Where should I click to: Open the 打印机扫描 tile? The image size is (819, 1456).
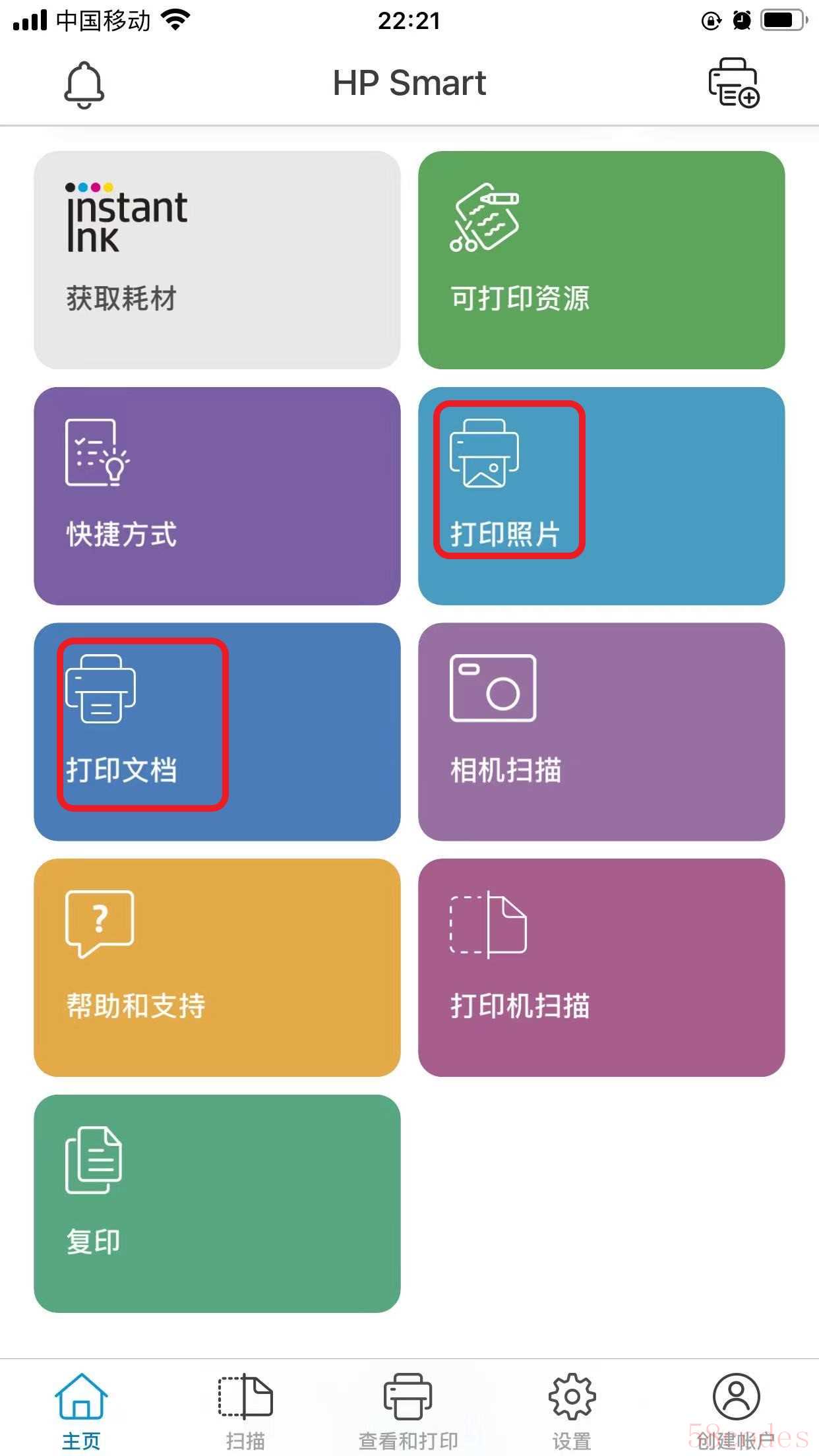pyautogui.click(x=601, y=967)
